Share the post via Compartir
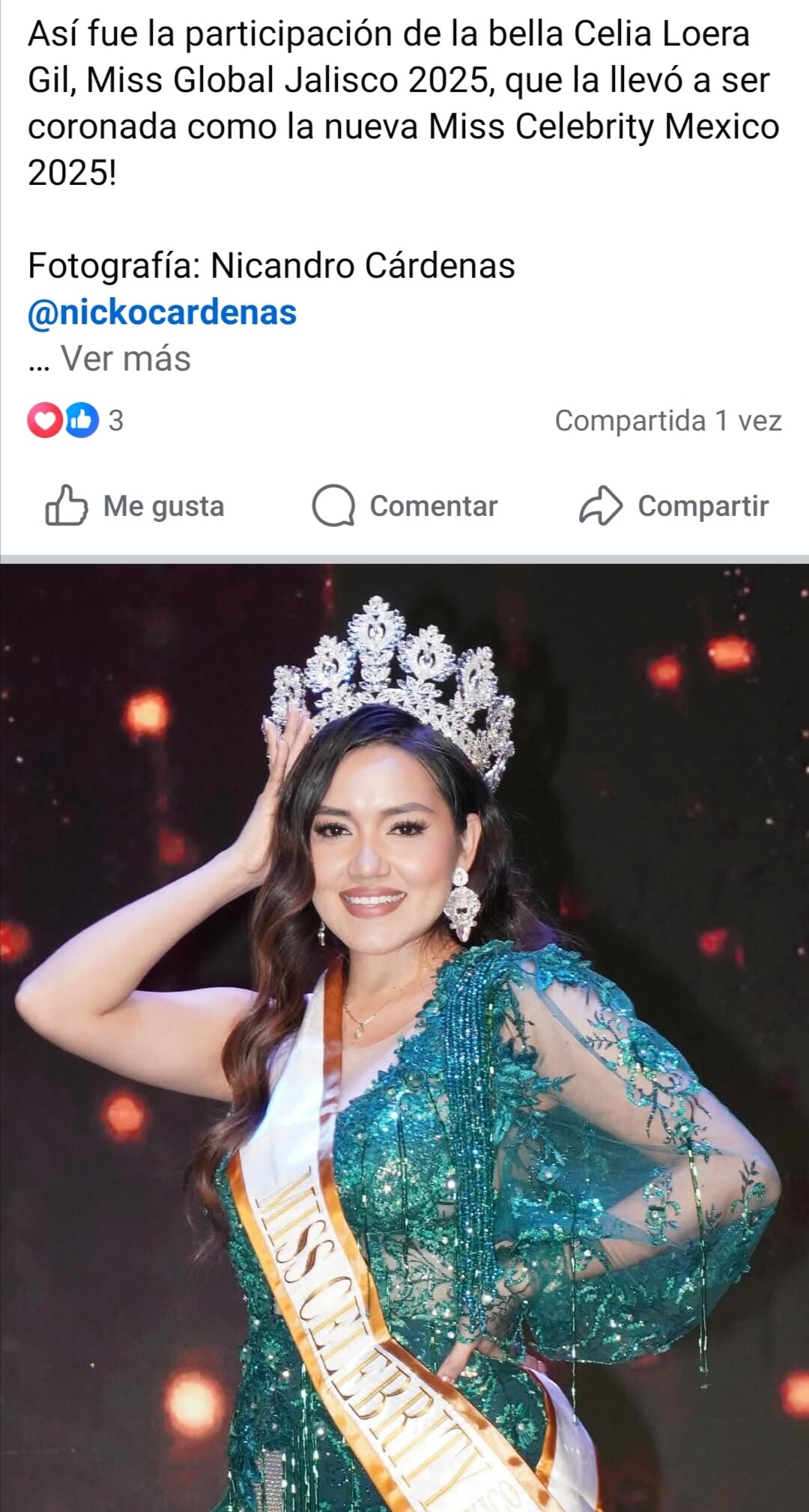The height and width of the screenshot is (1512, 809). click(x=674, y=506)
